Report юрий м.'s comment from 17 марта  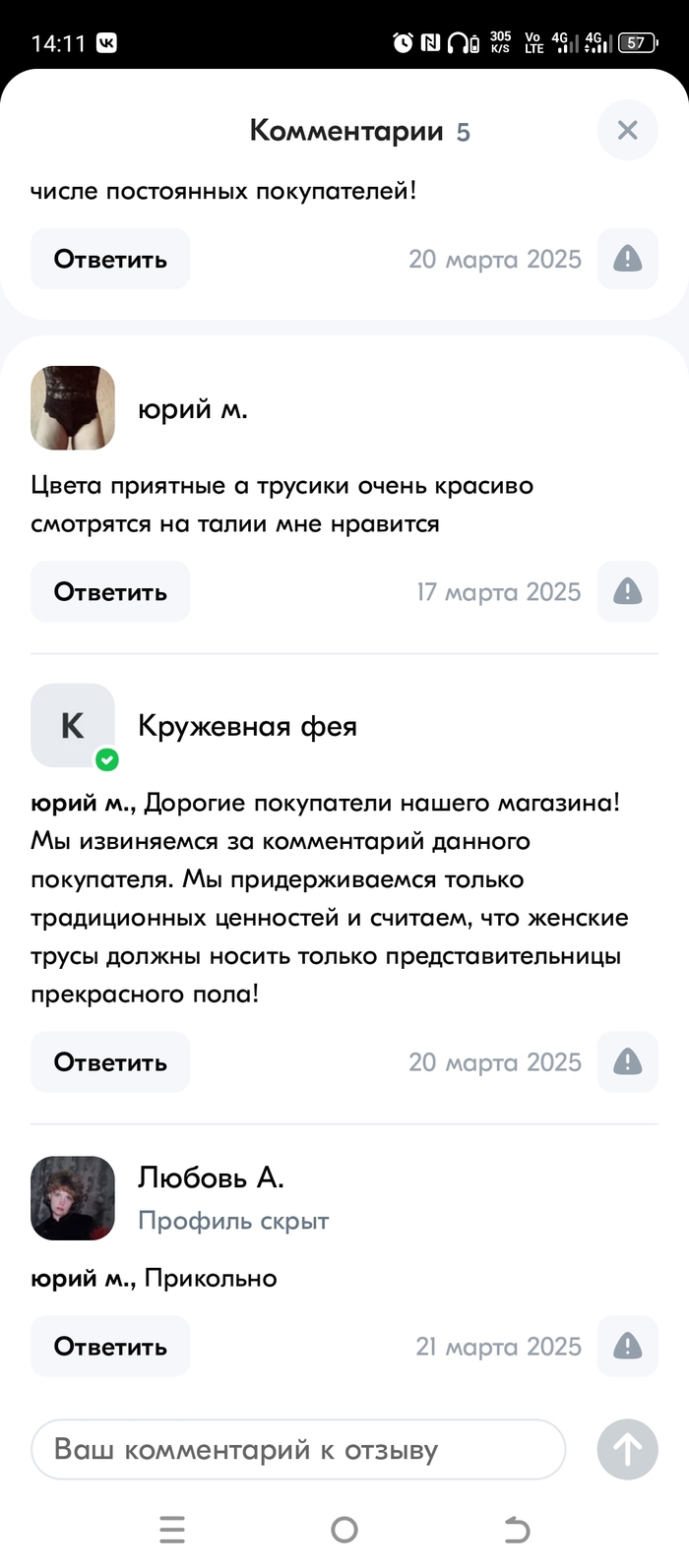pyautogui.click(x=627, y=591)
